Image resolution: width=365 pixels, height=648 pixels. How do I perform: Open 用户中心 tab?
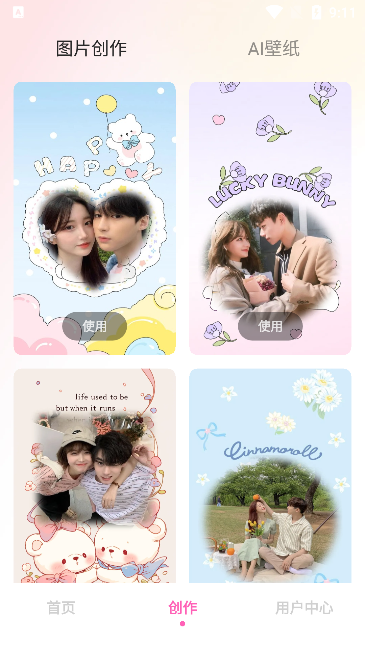(x=304, y=608)
